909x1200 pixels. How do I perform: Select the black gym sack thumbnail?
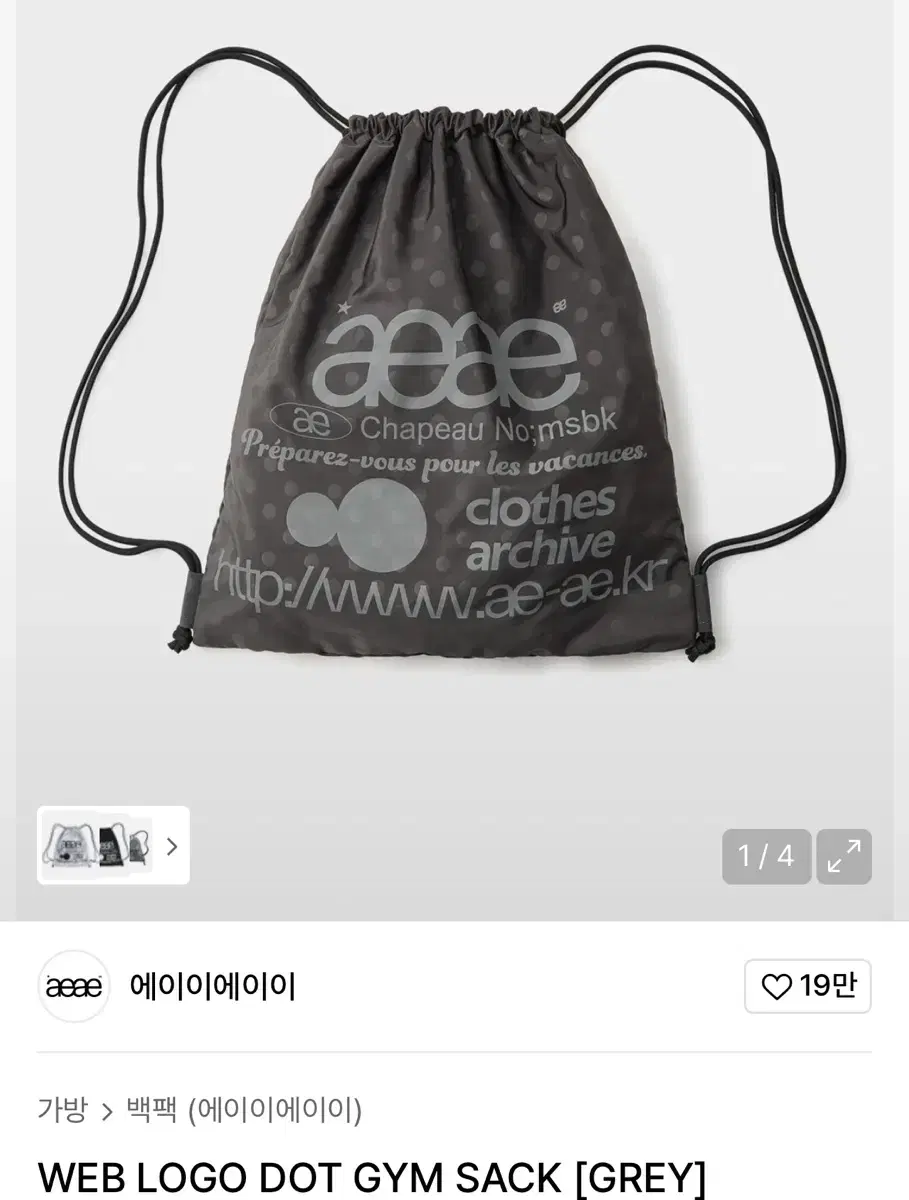click(110, 845)
